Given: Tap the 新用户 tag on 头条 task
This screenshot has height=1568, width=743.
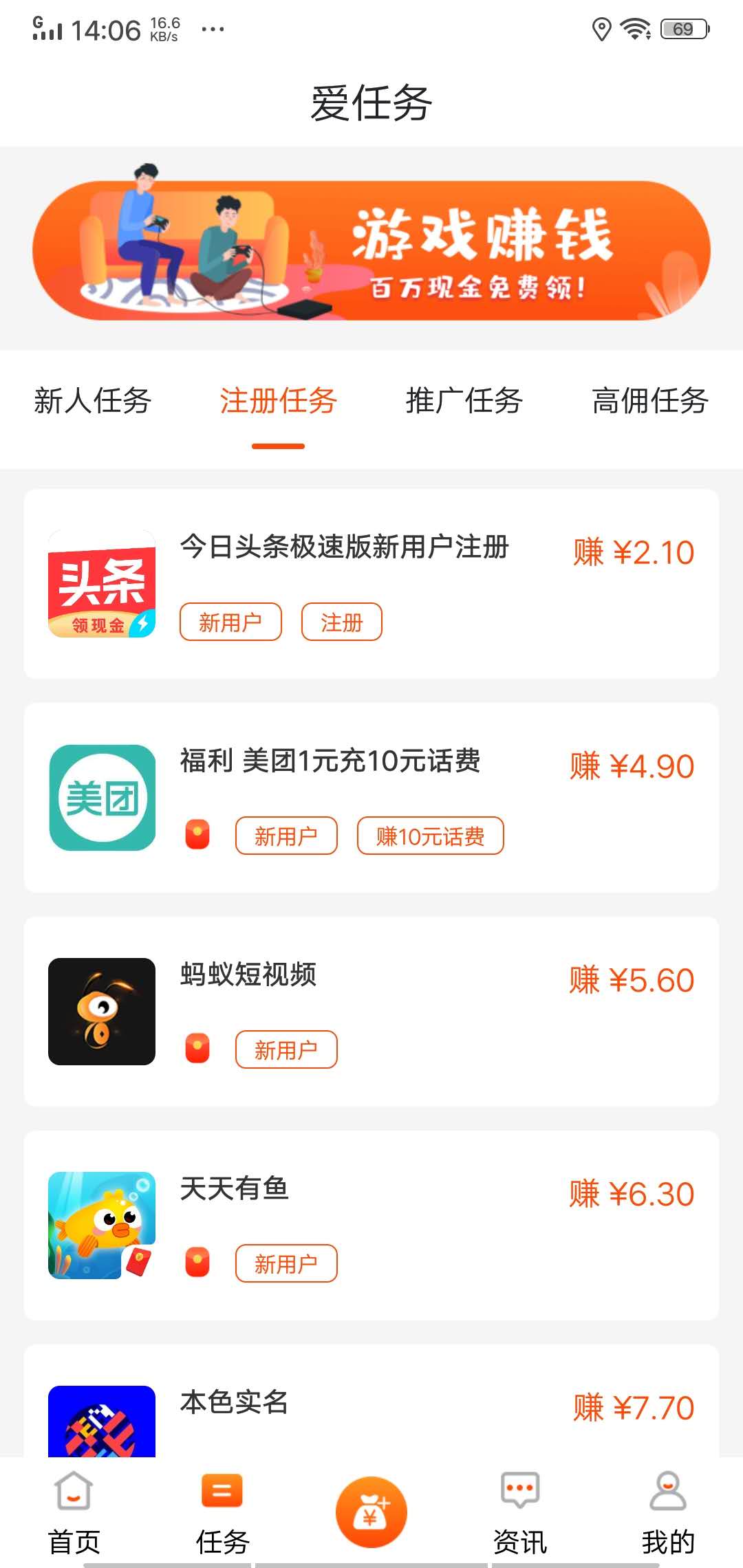Looking at the screenshot, I should [230, 621].
